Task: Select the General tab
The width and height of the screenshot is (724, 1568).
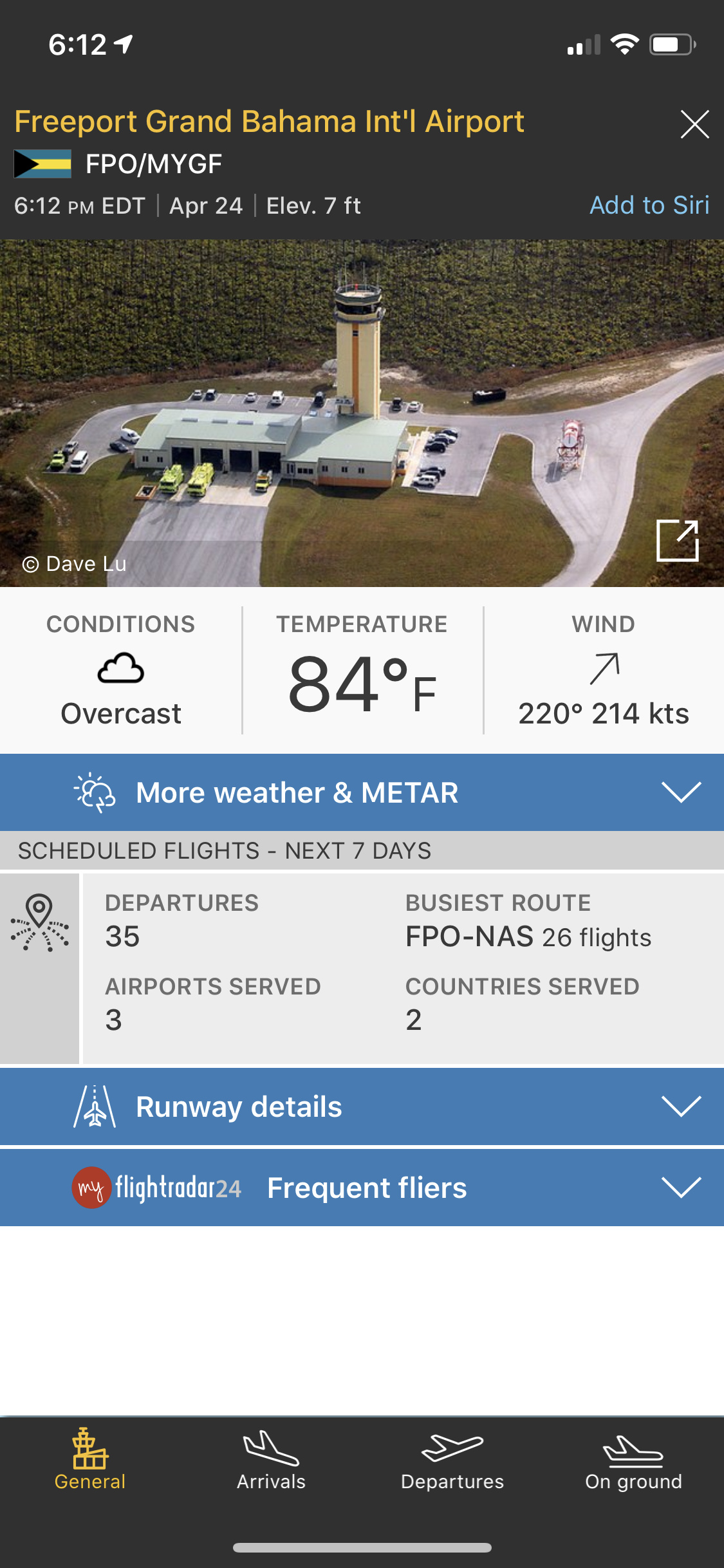Action: 90,1461
